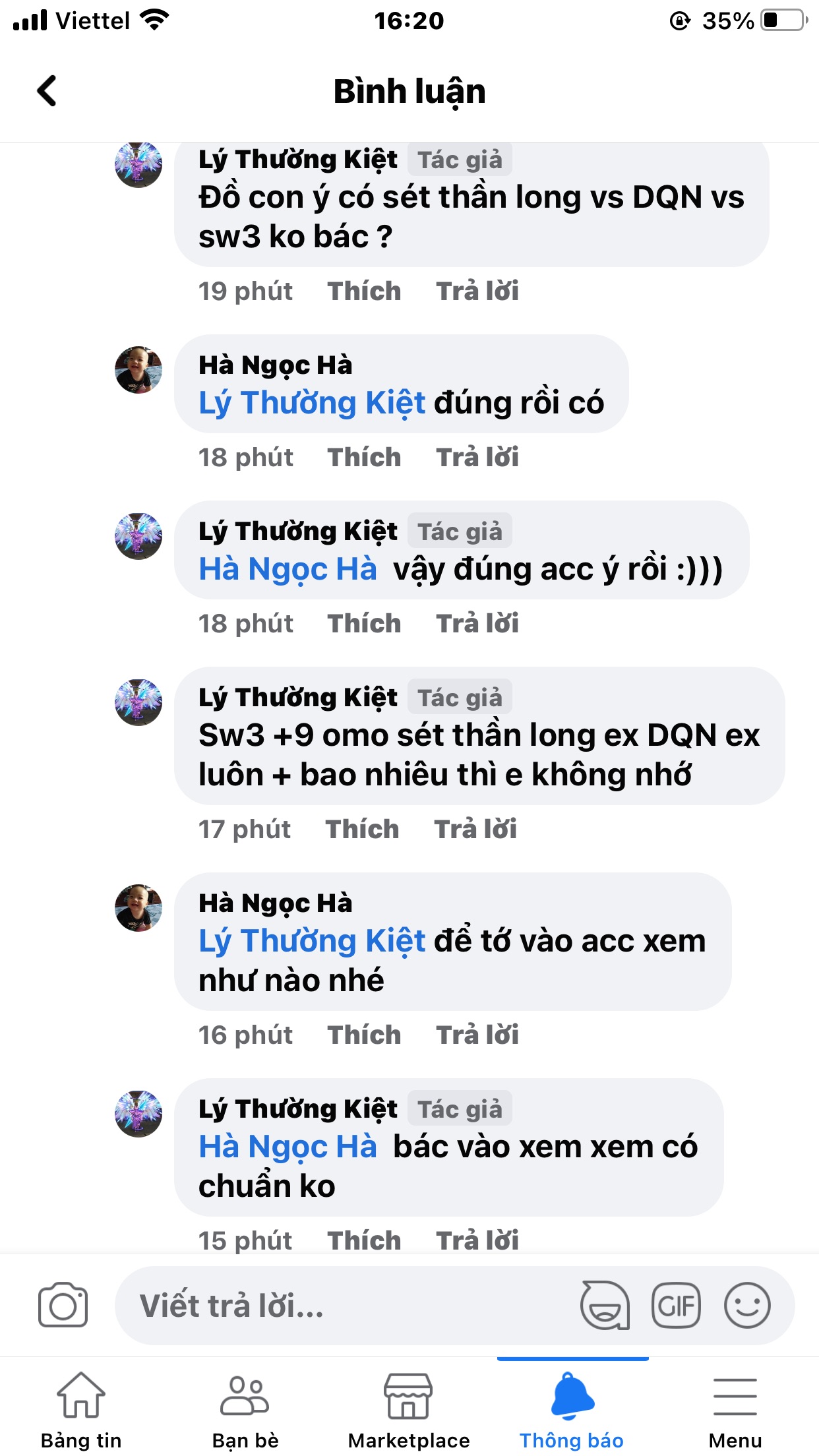Open the Hà Ngọc Hà mention in "vậy đúng acc ý rồi"
Screen dimensions: 819x1456
(288, 569)
